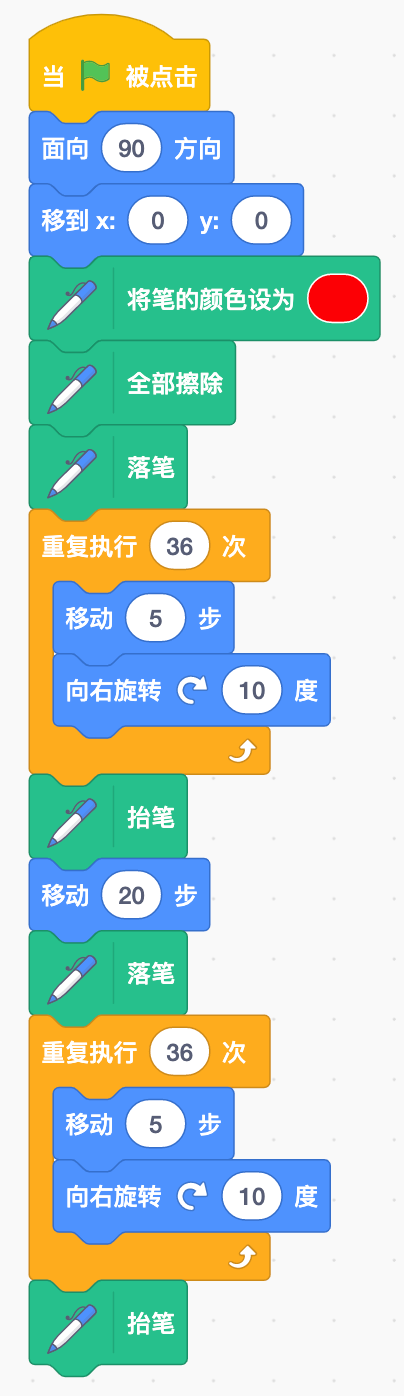Open the red pen color swatch
Image resolution: width=404 pixels, height=1396 pixels.
pos(339,299)
